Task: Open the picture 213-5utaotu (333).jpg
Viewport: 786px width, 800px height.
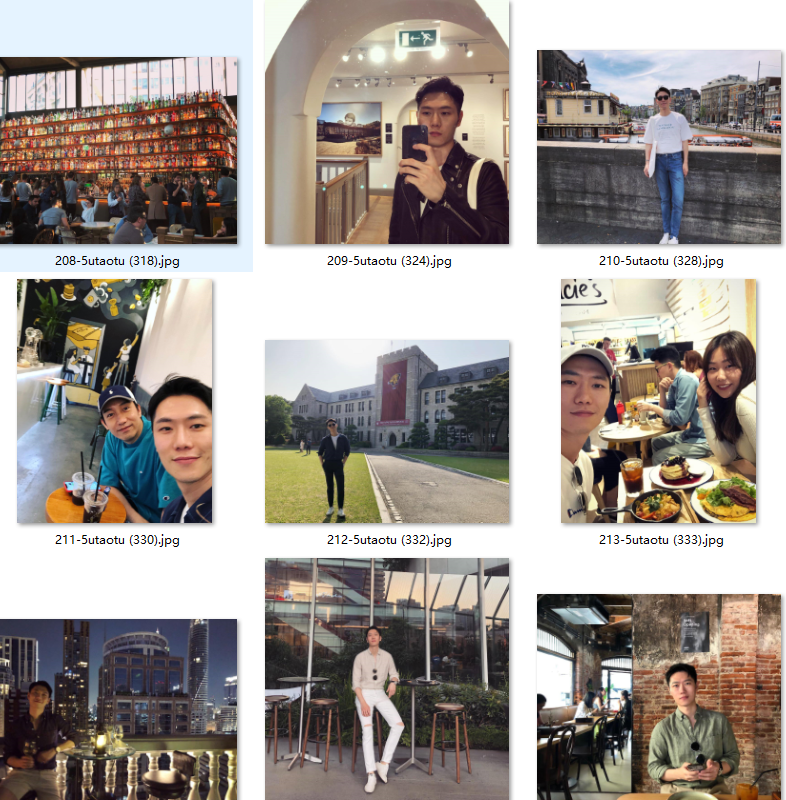Action: [658, 401]
